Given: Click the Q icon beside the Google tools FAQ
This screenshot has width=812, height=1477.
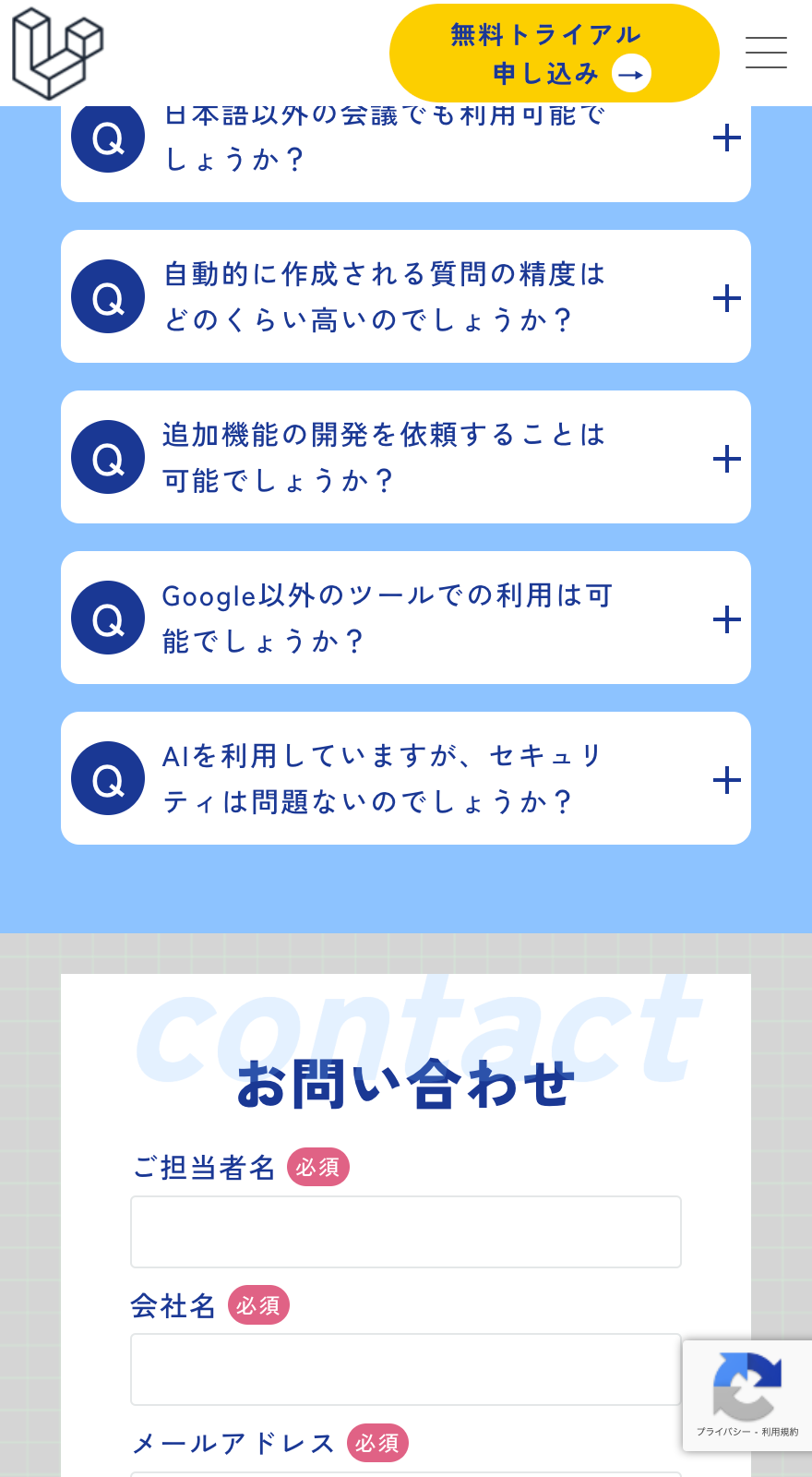Looking at the screenshot, I should (108, 618).
